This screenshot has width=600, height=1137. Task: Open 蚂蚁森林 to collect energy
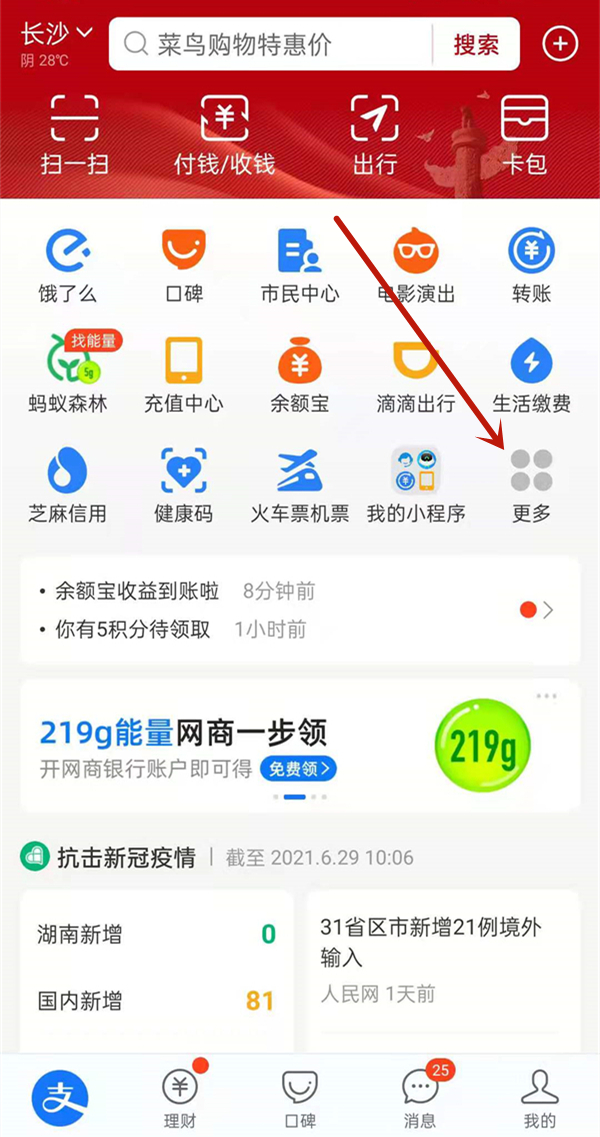(x=68, y=375)
